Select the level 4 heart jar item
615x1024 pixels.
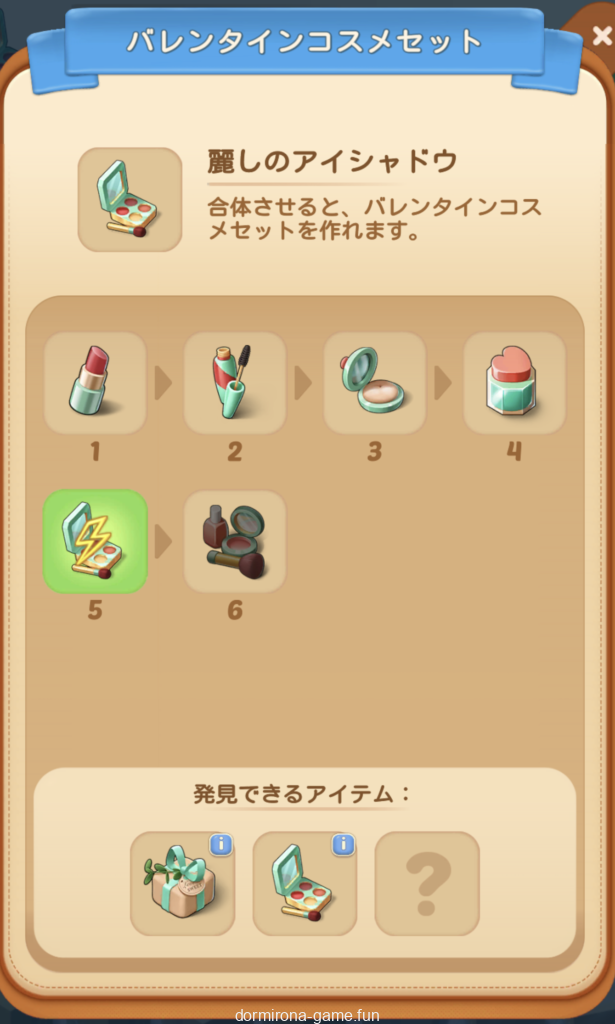pos(514,383)
